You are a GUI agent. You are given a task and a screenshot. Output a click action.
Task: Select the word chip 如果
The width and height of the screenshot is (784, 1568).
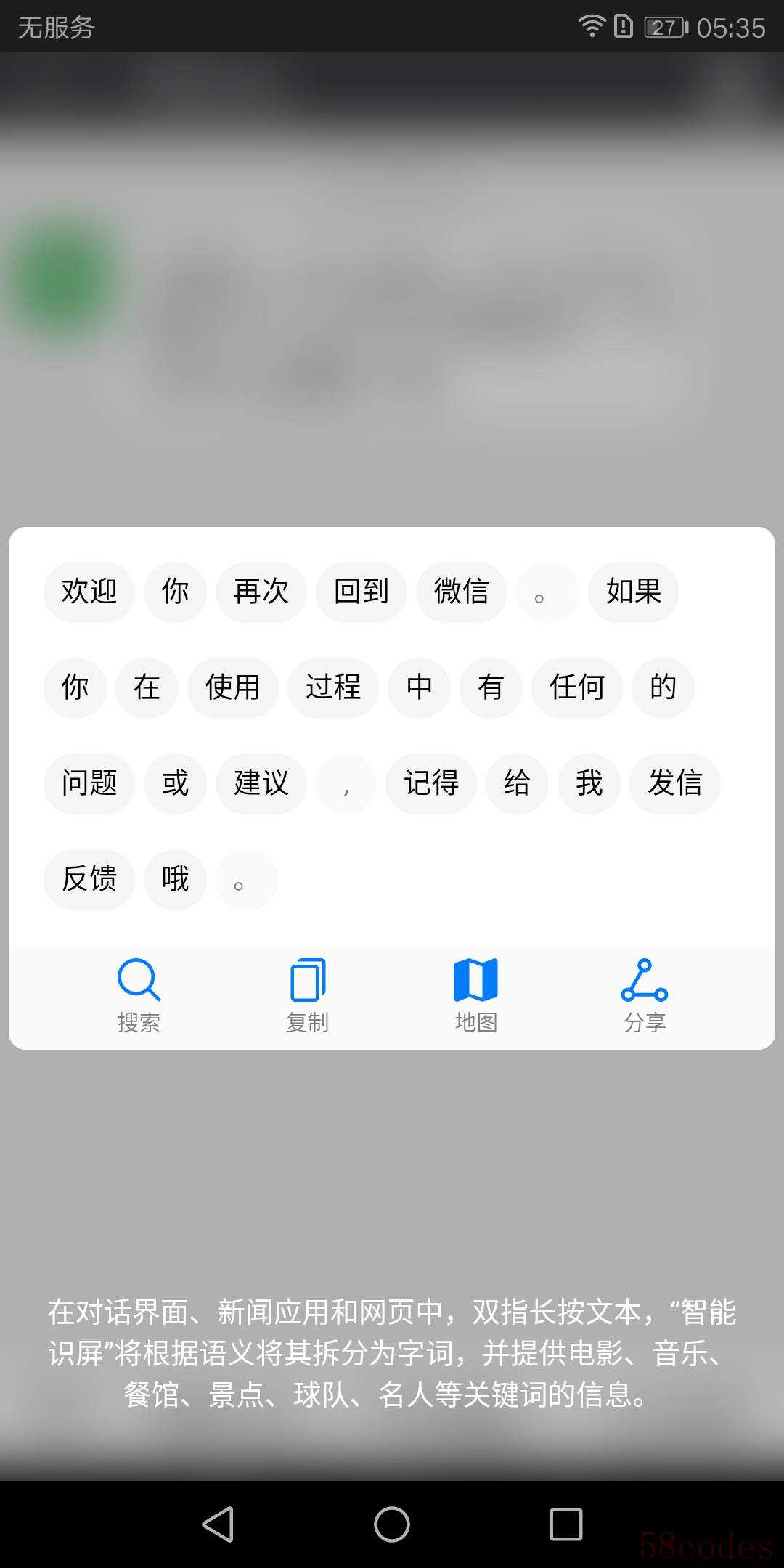[x=633, y=592]
